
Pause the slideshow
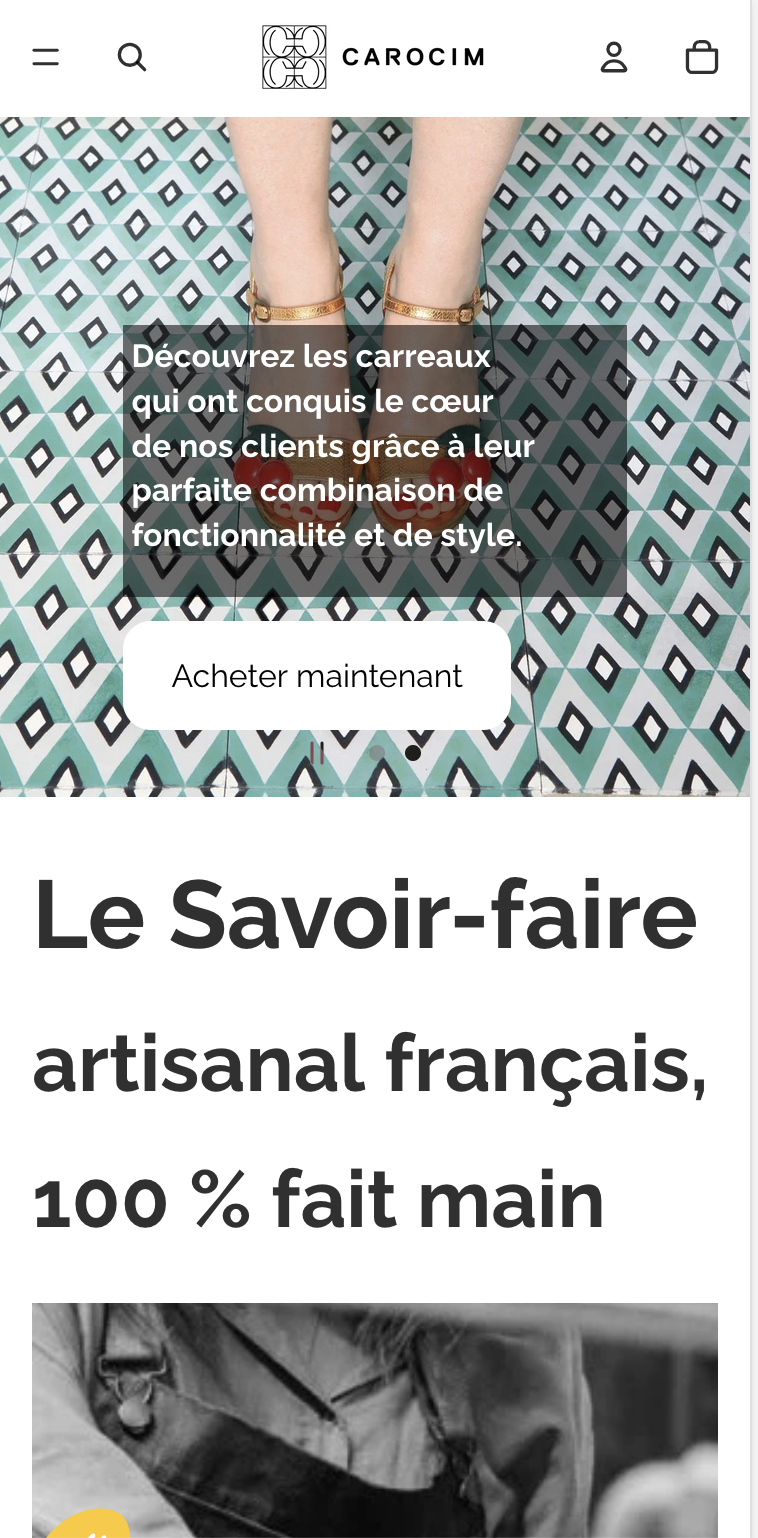[x=317, y=753]
